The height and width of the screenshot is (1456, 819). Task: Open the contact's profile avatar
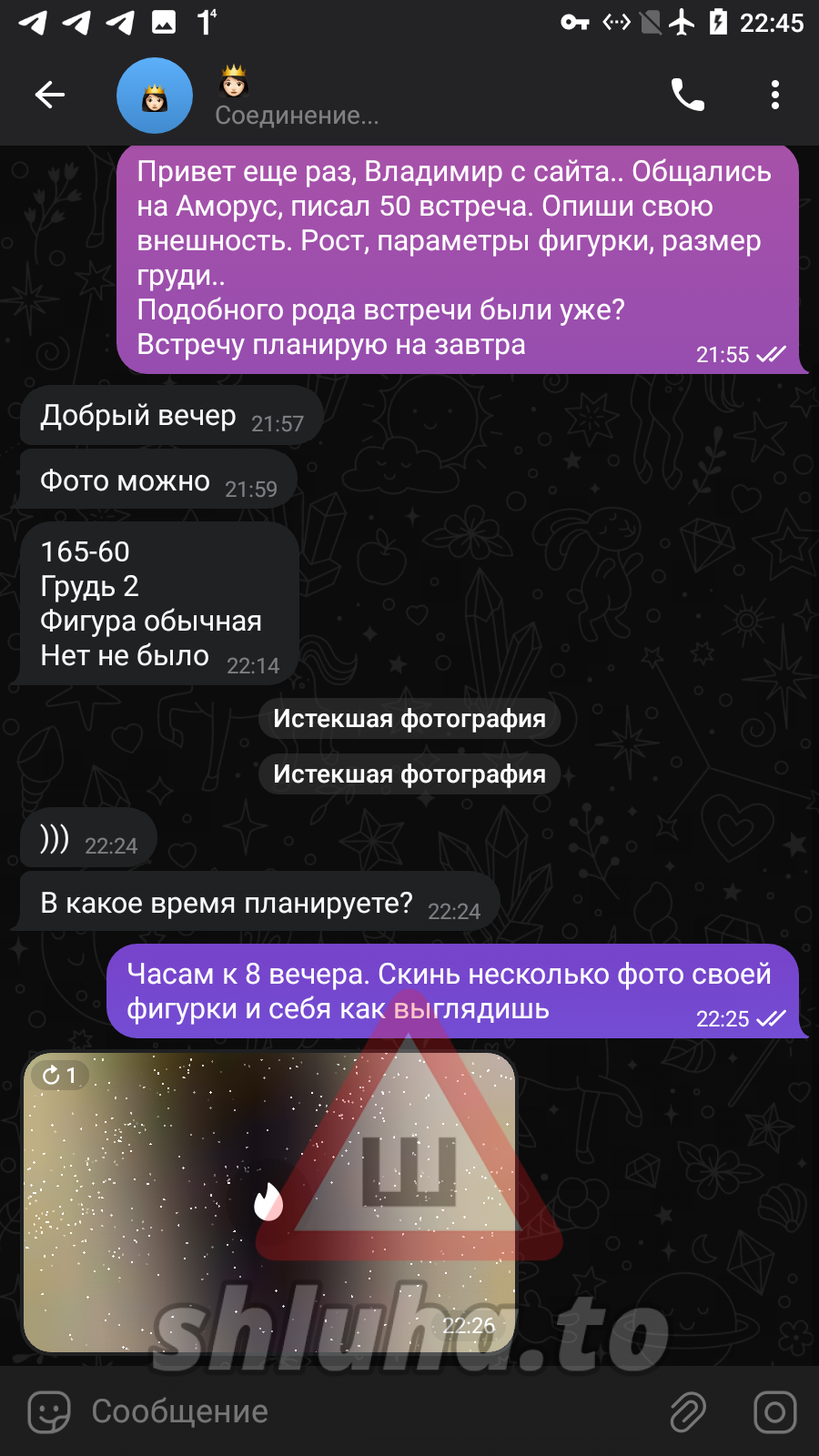155,96
